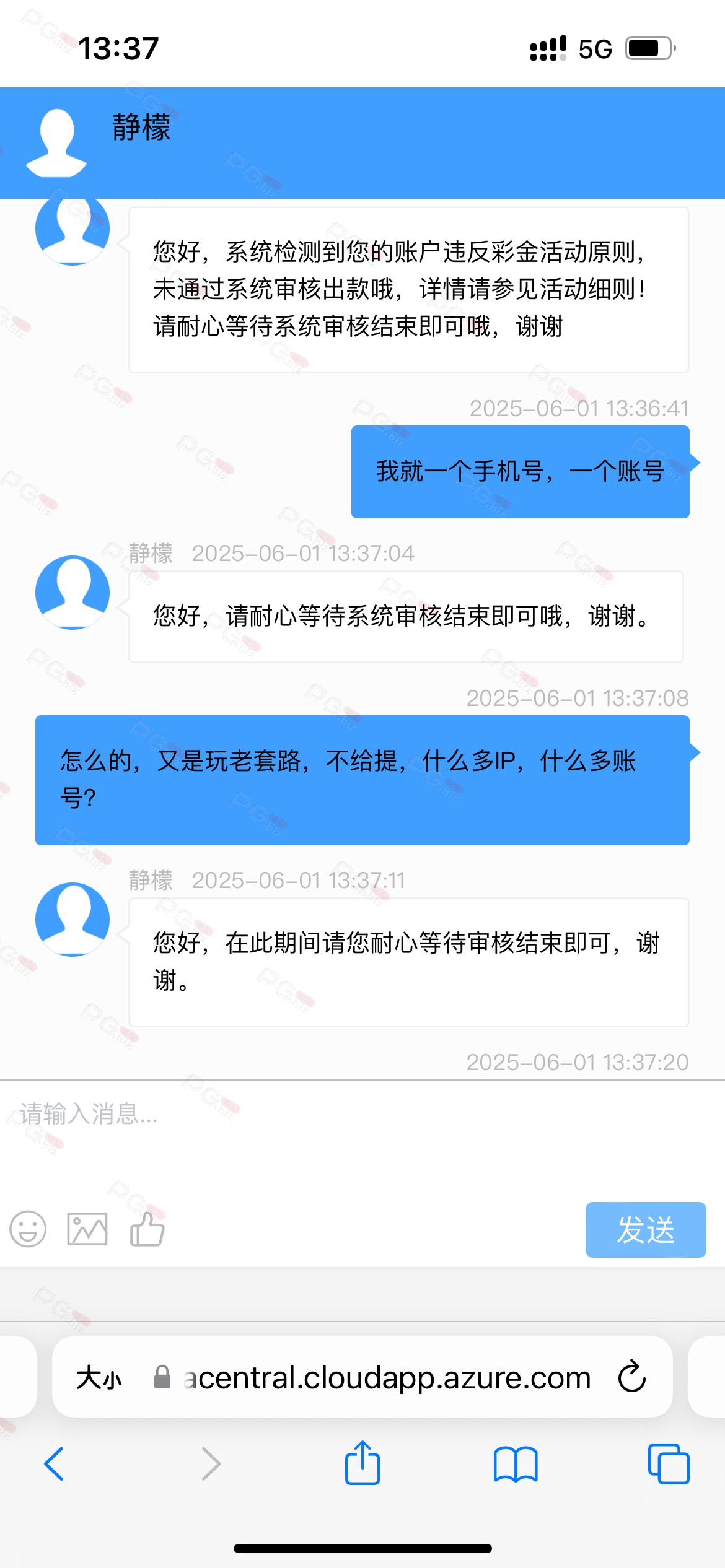Go back to the previous page
725x1568 pixels.
tap(55, 1464)
